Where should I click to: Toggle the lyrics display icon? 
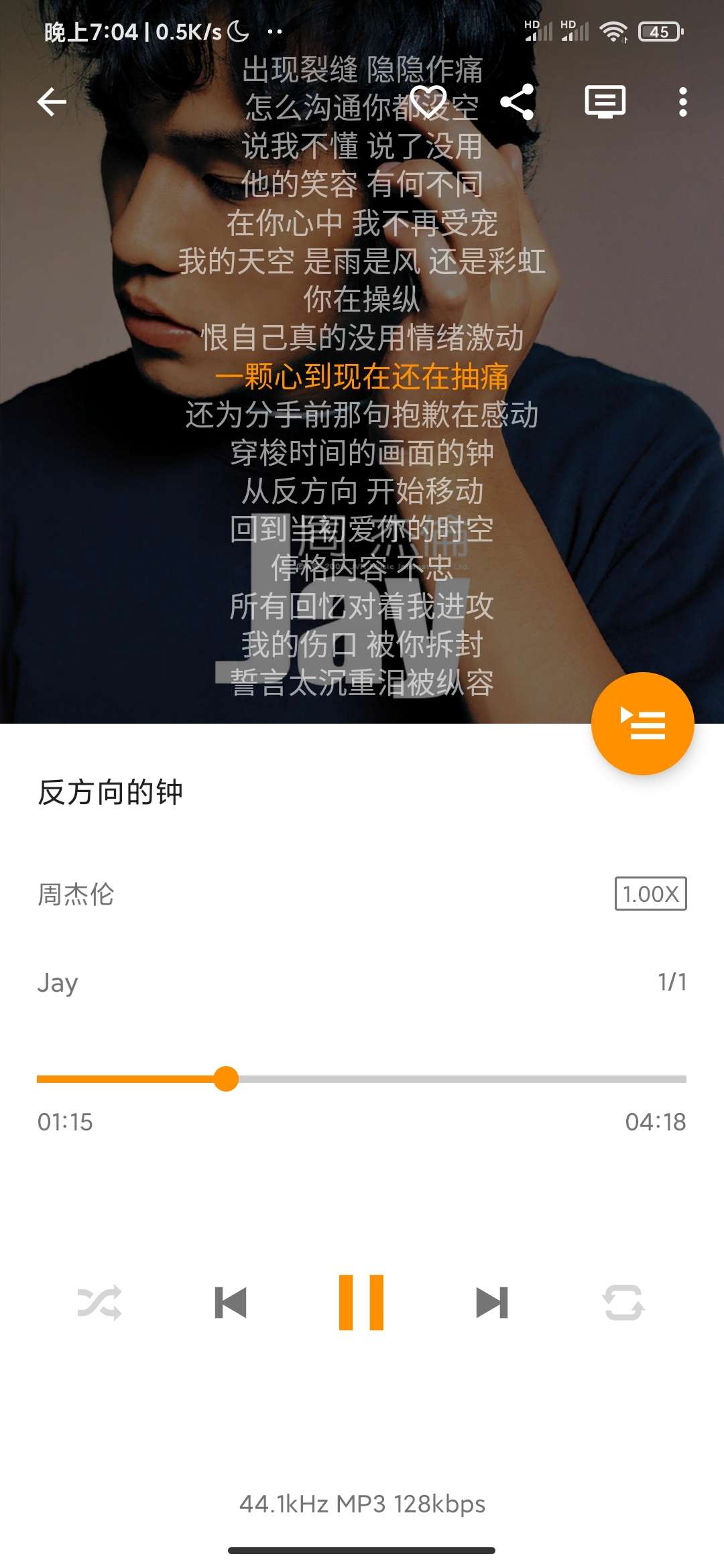coord(605,103)
